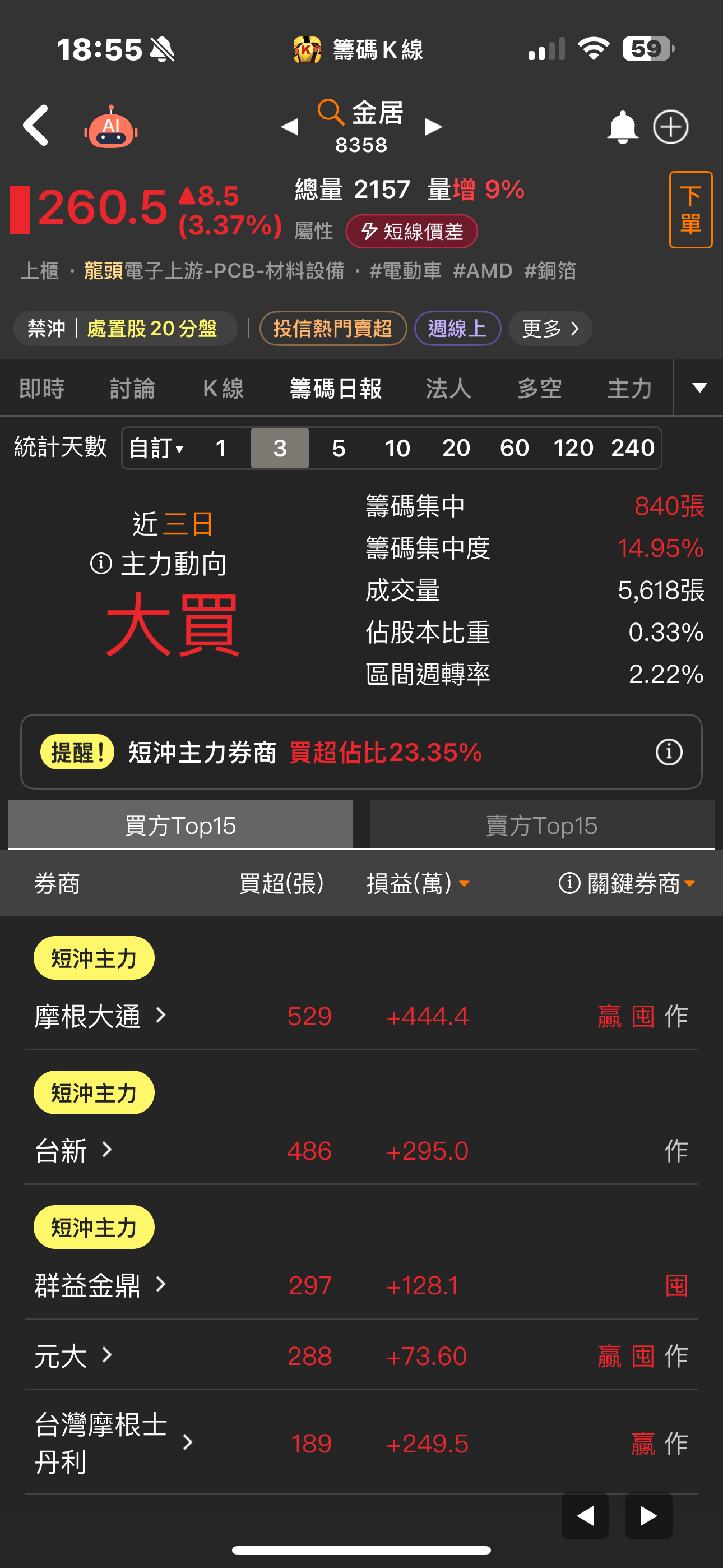Switch to the previous stock arrow

point(290,127)
